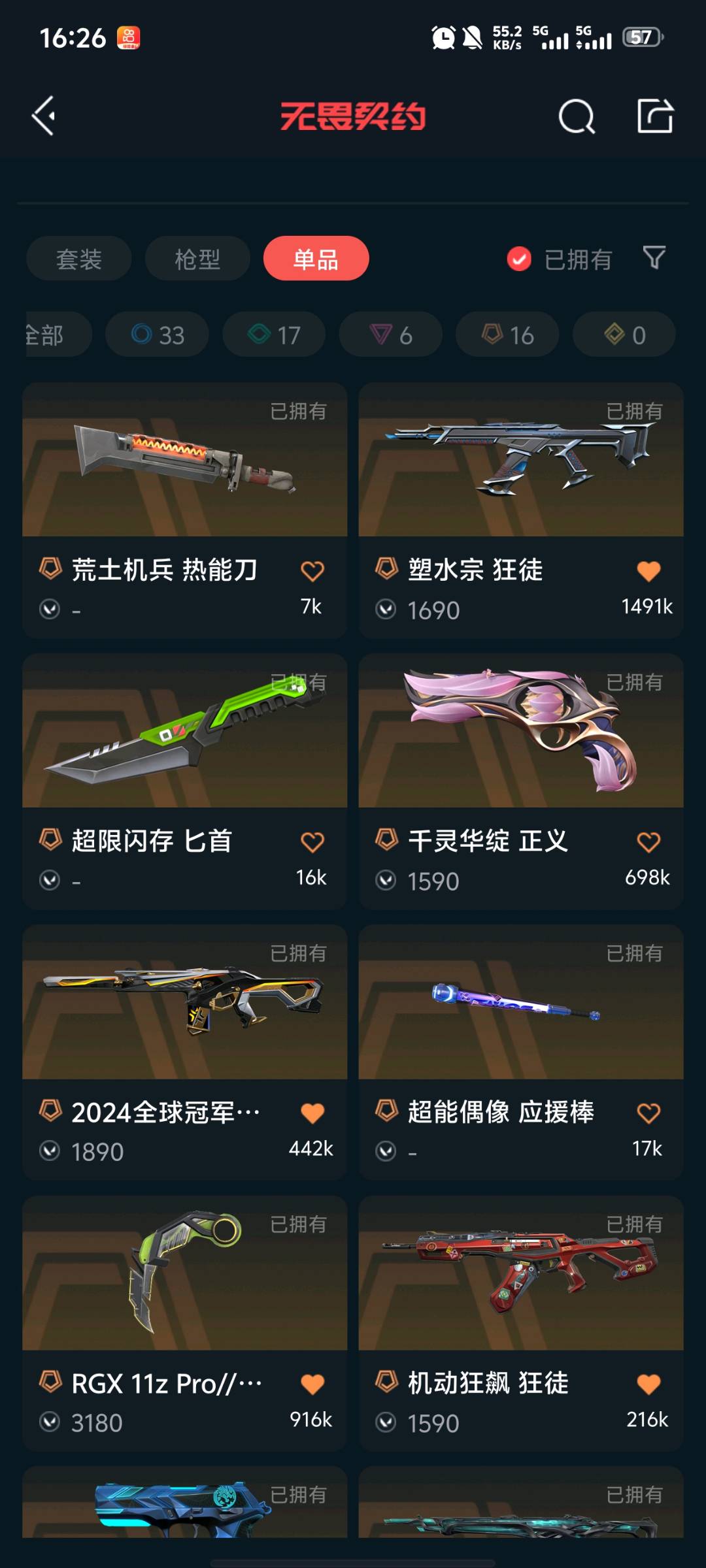This screenshot has height=1568, width=706.
Task: Like the 千灵华绽 正义 skin
Action: tap(648, 842)
